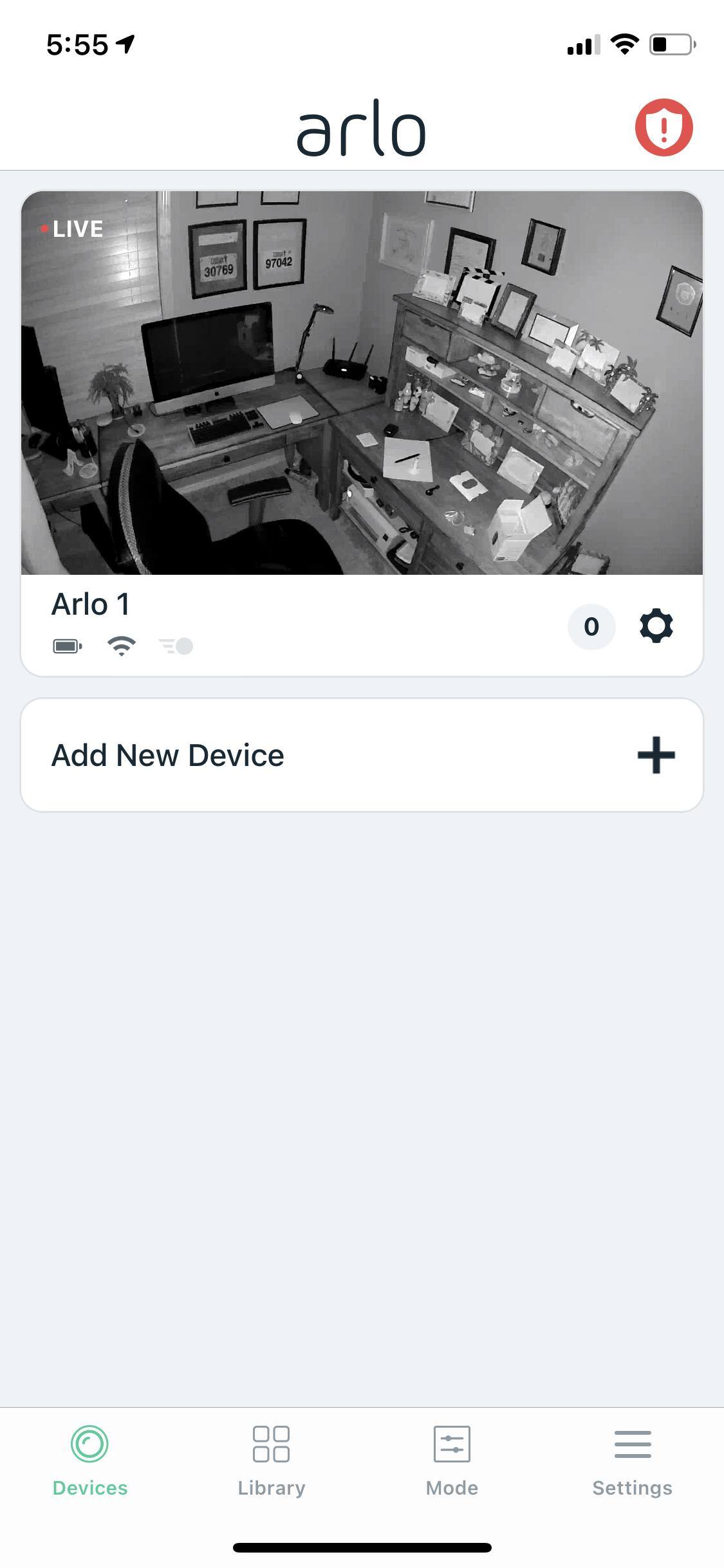View Arlo 1 recordings count badge
Screen dimensions: 724x1568
591,626
